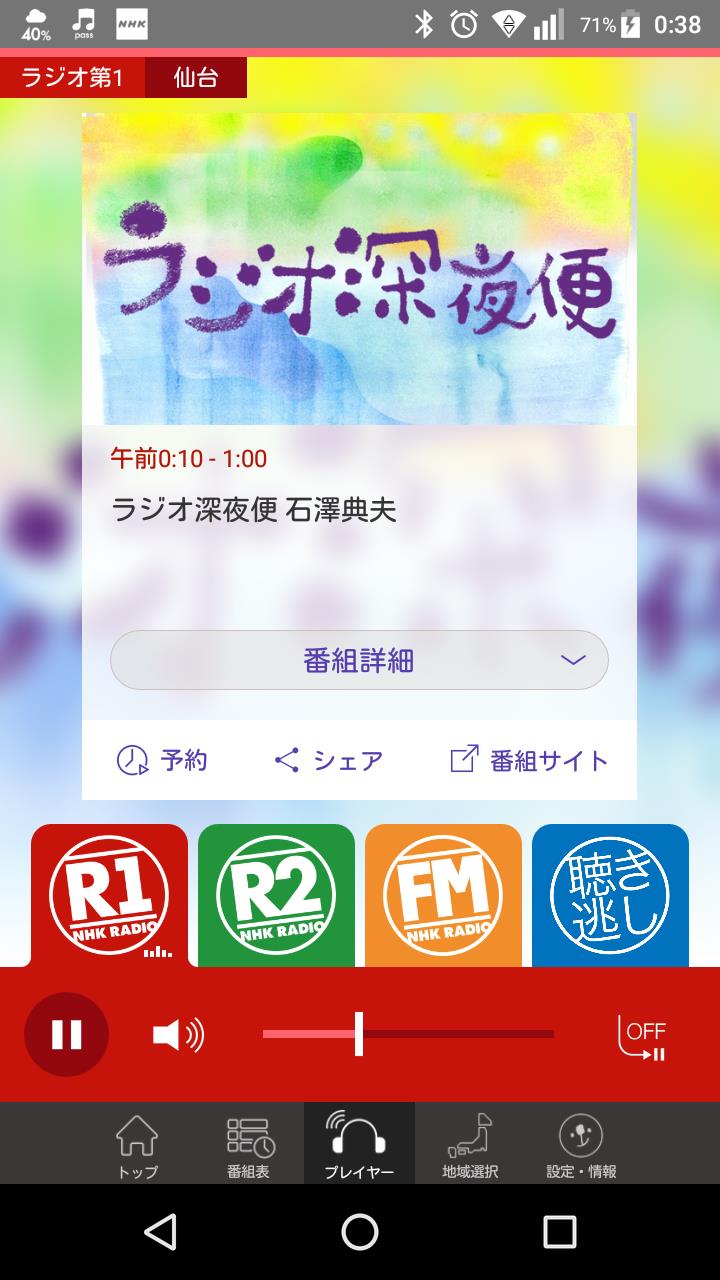
Task: Tap the 仙台 region label
Action: (196, 77)
